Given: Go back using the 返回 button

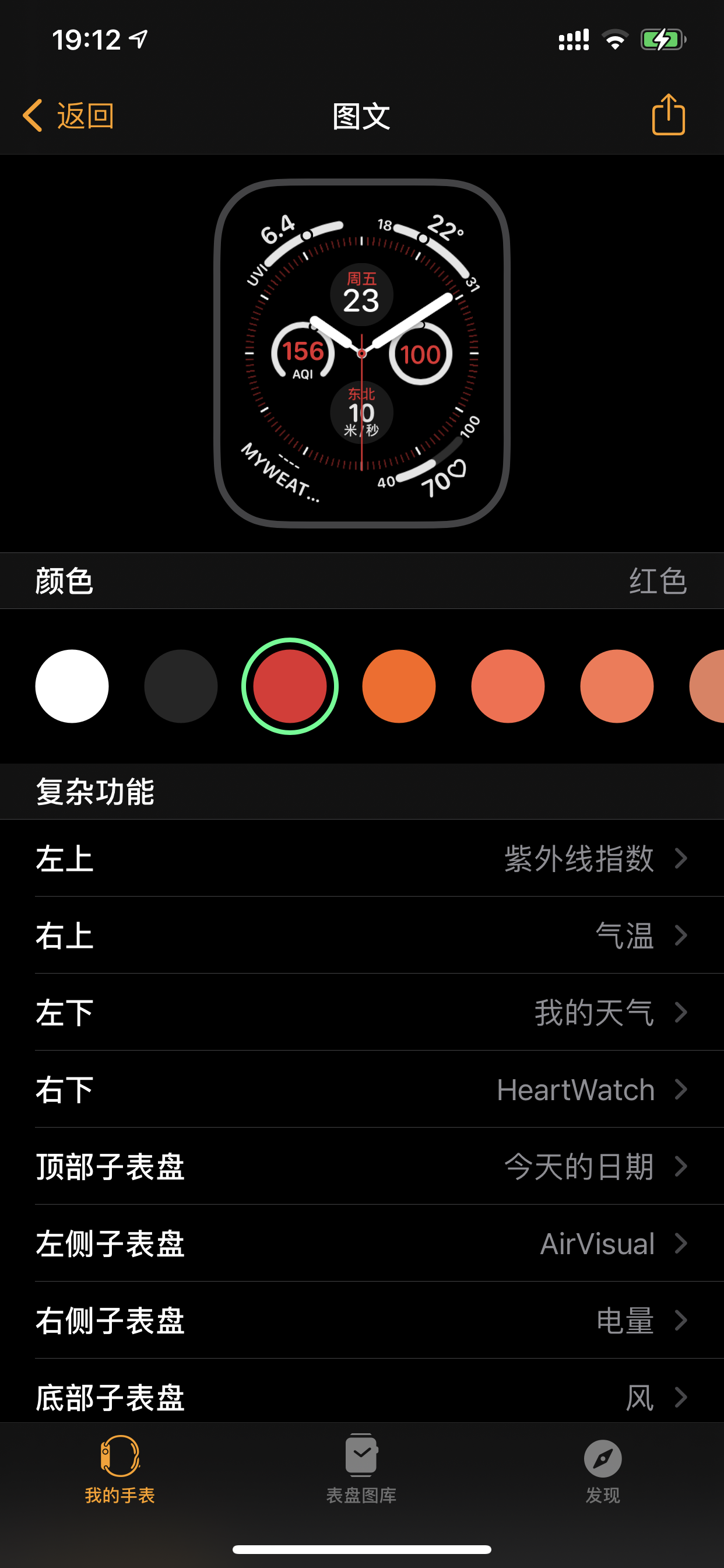Looking at the screenshot, I should click(x=68, y=116).
